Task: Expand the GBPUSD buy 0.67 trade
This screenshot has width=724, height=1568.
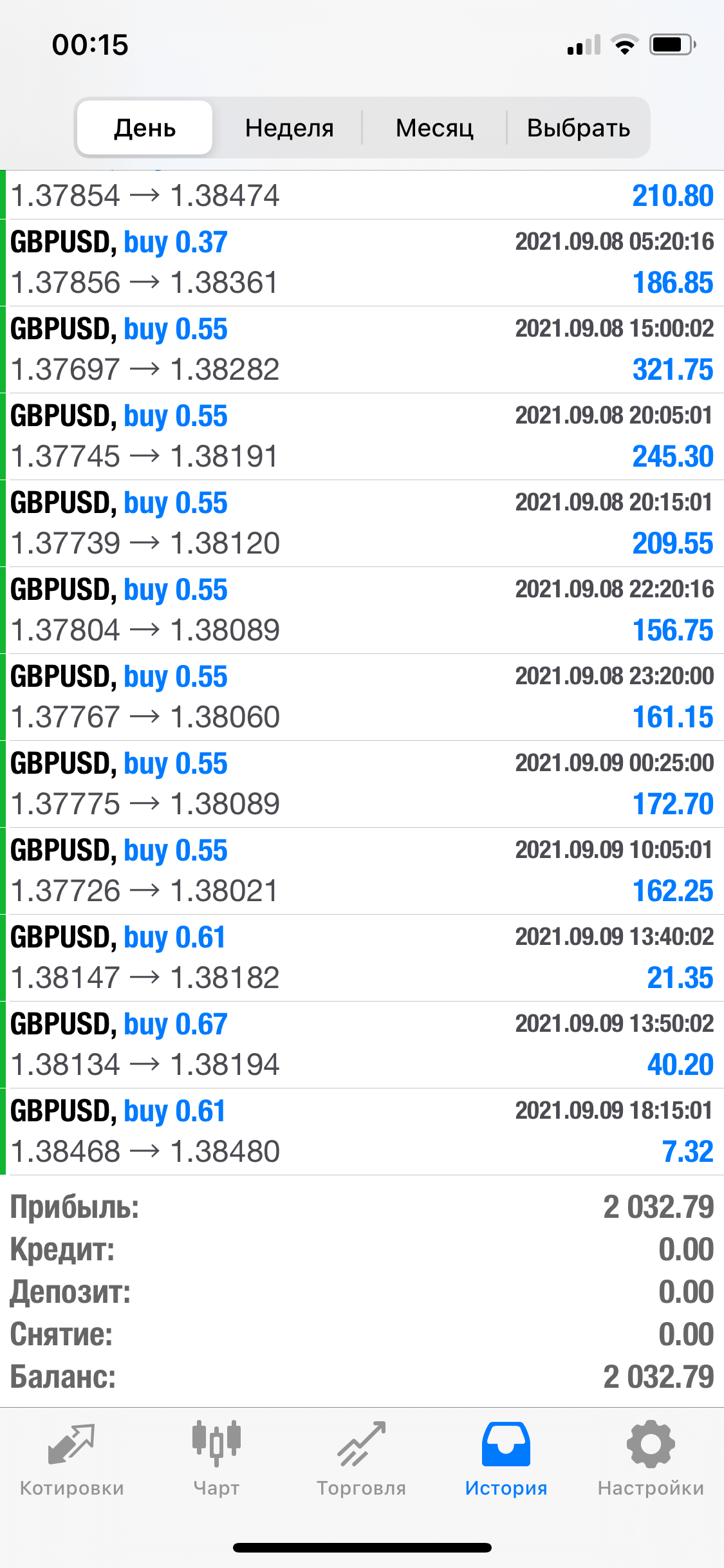Action: [362, 1045]
